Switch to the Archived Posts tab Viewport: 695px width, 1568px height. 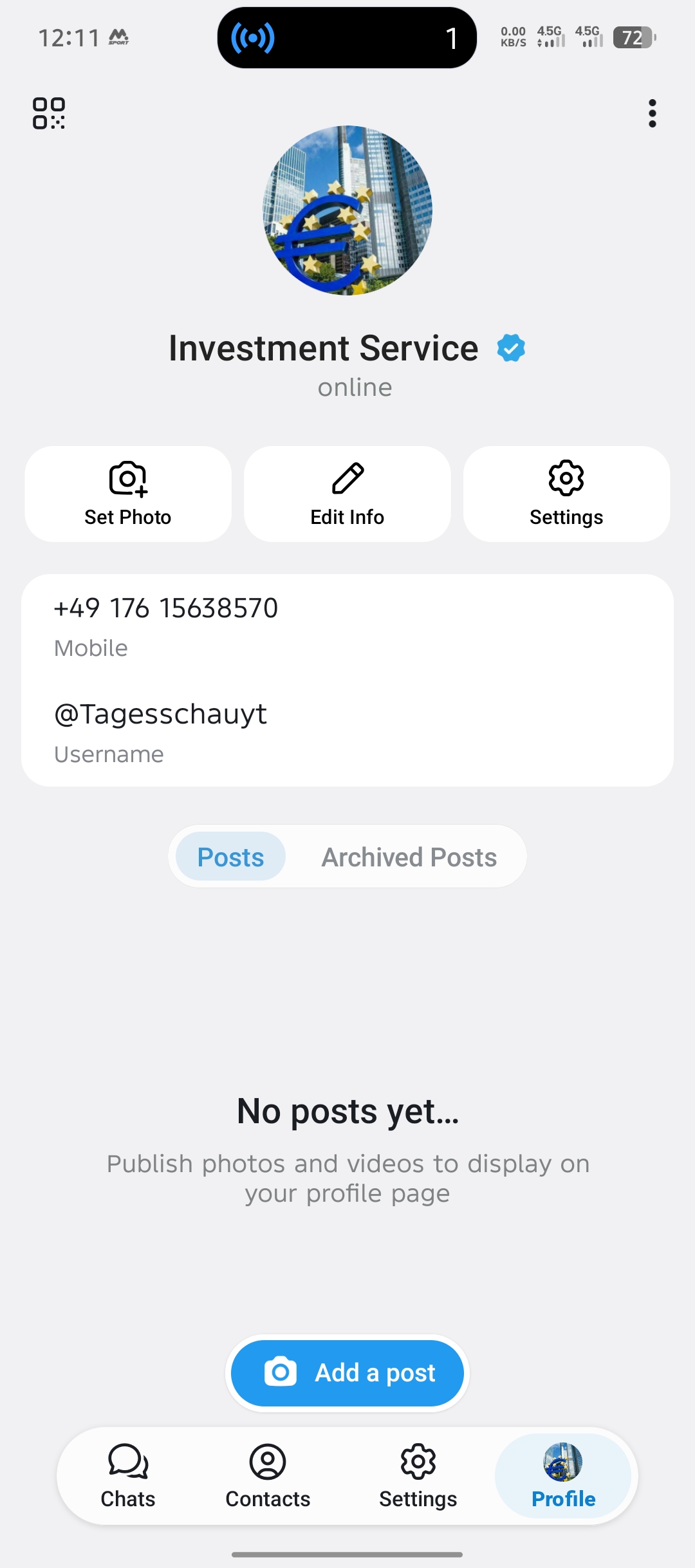[x=409, y=857]
